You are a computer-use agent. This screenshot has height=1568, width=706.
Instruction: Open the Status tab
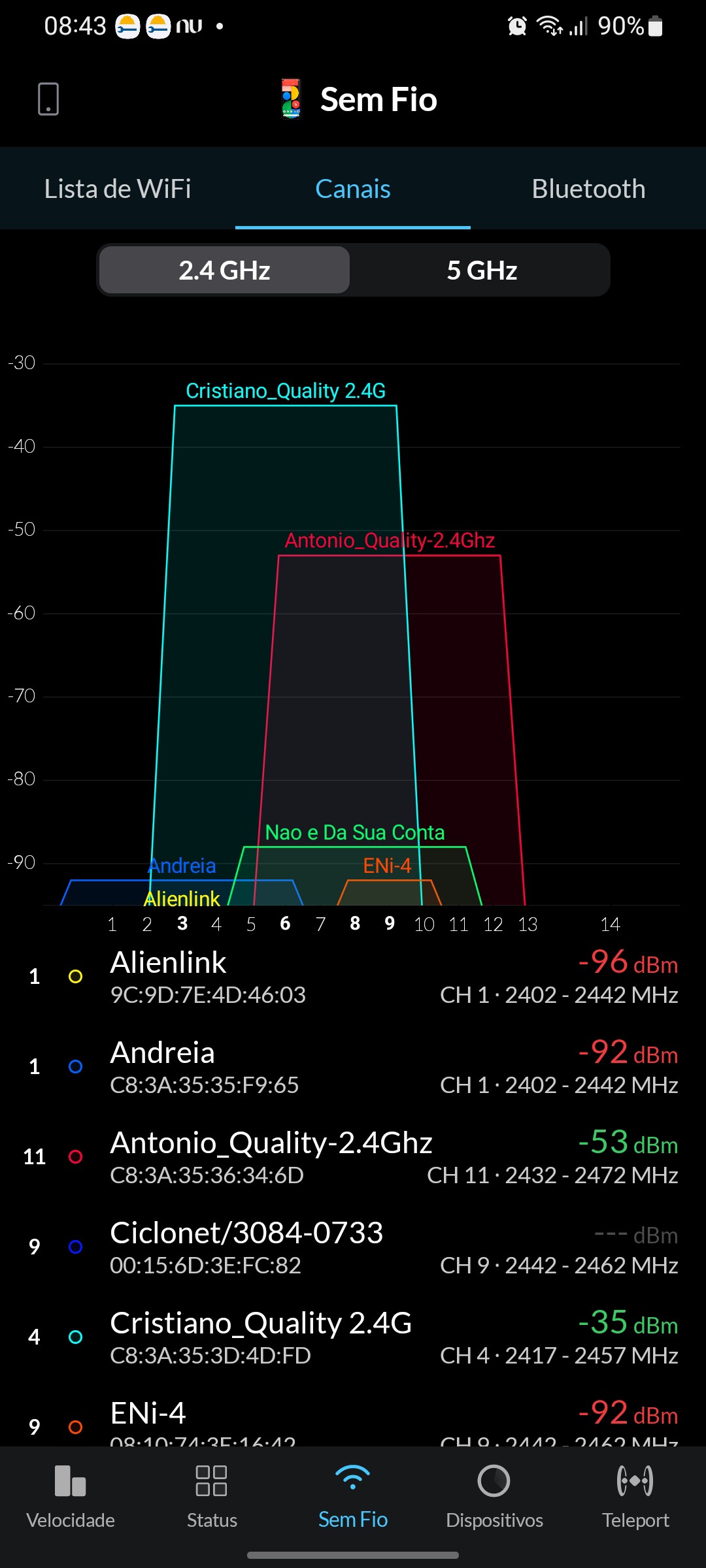212,1494
